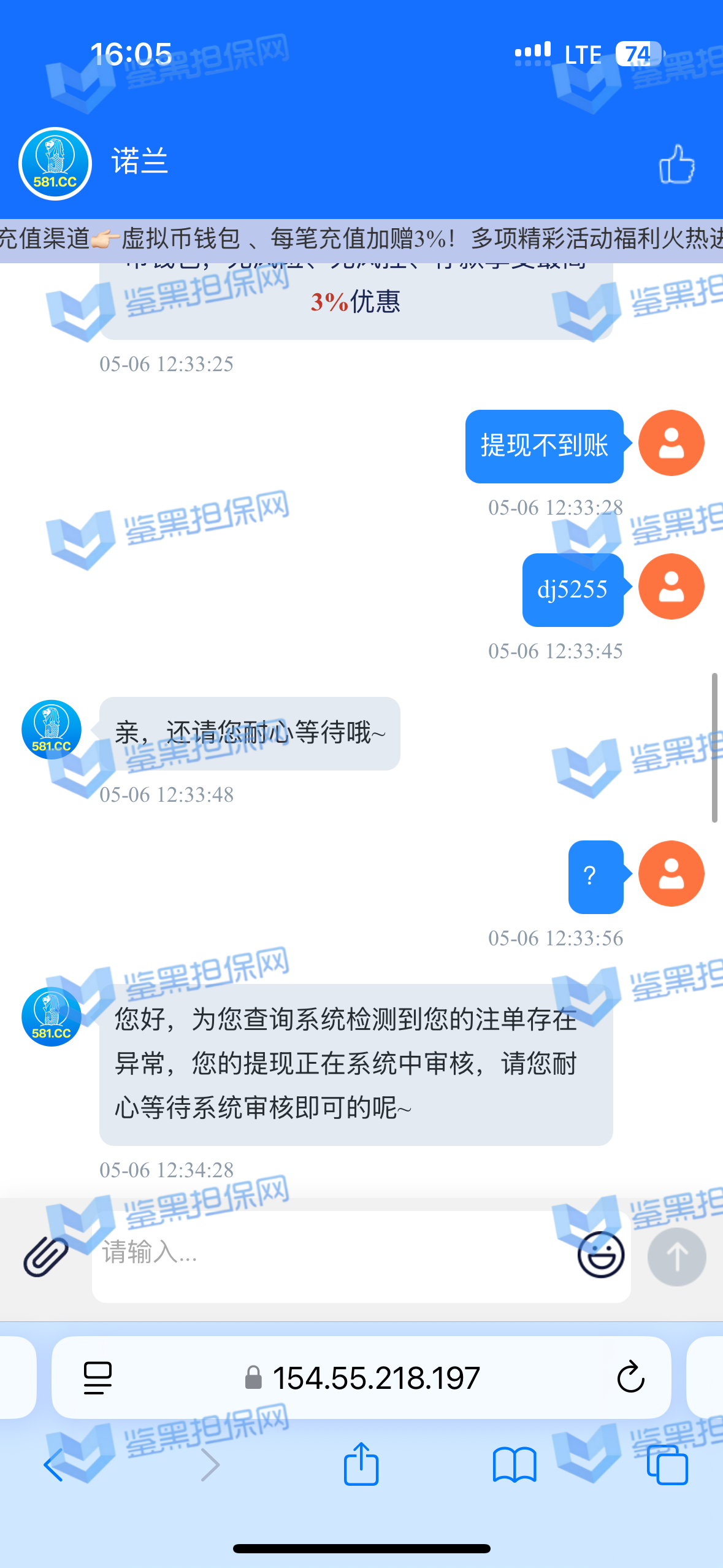Attach a file with the paperclip icon
Screen dimensions: 723x1568
tap(46, 1255)
